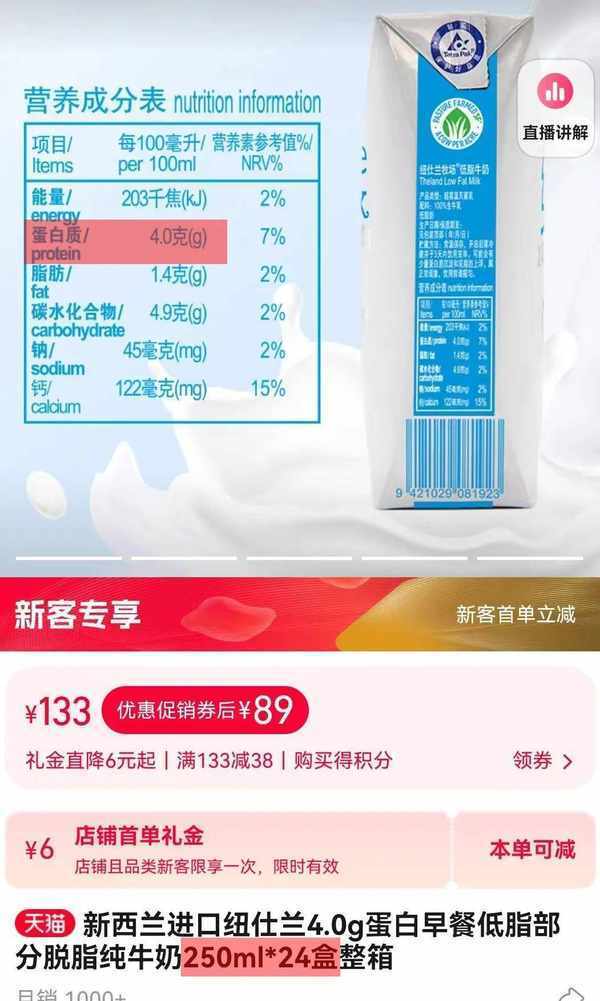Open the 直播讲解 live explanation button

point(556,108)
